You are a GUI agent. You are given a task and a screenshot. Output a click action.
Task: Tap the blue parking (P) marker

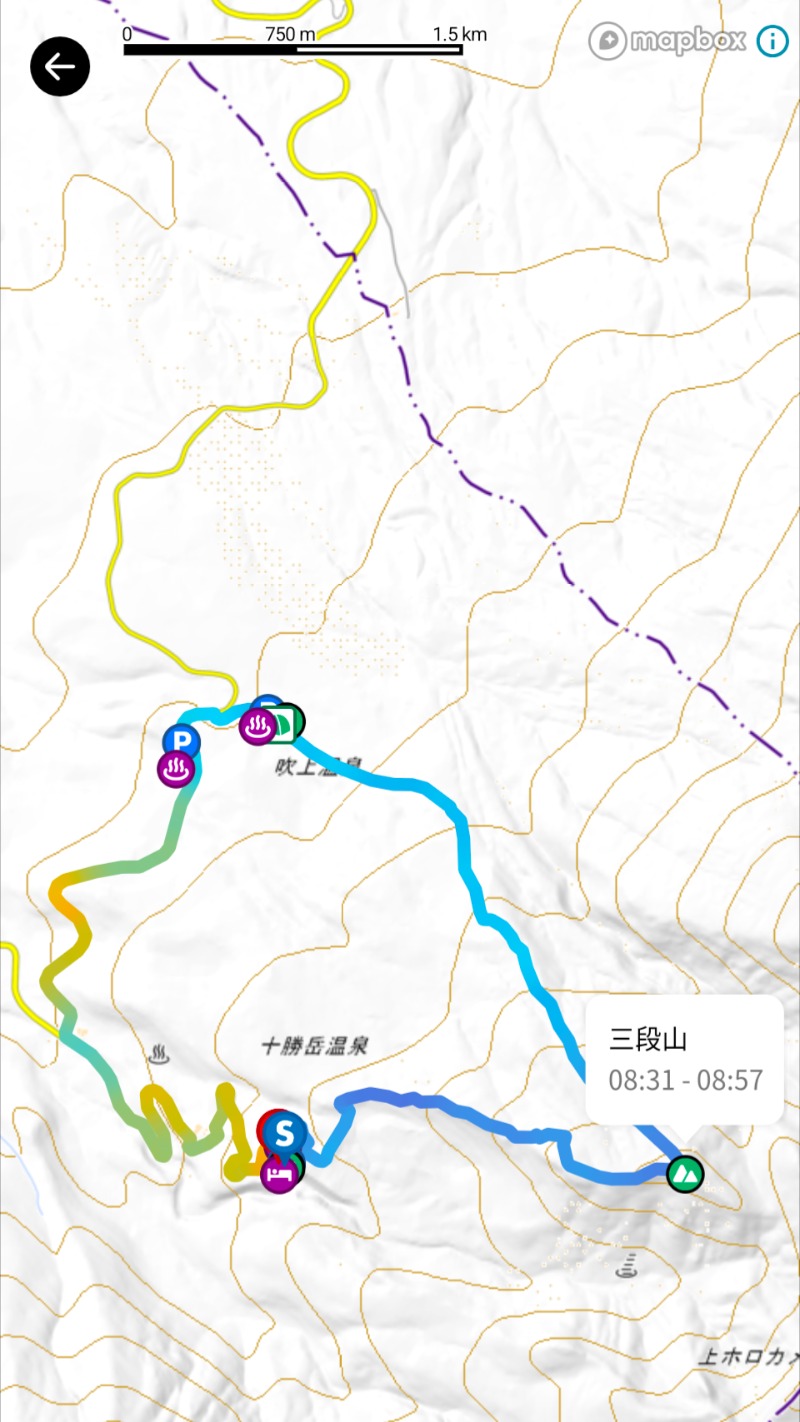click(x=180, y=741)
